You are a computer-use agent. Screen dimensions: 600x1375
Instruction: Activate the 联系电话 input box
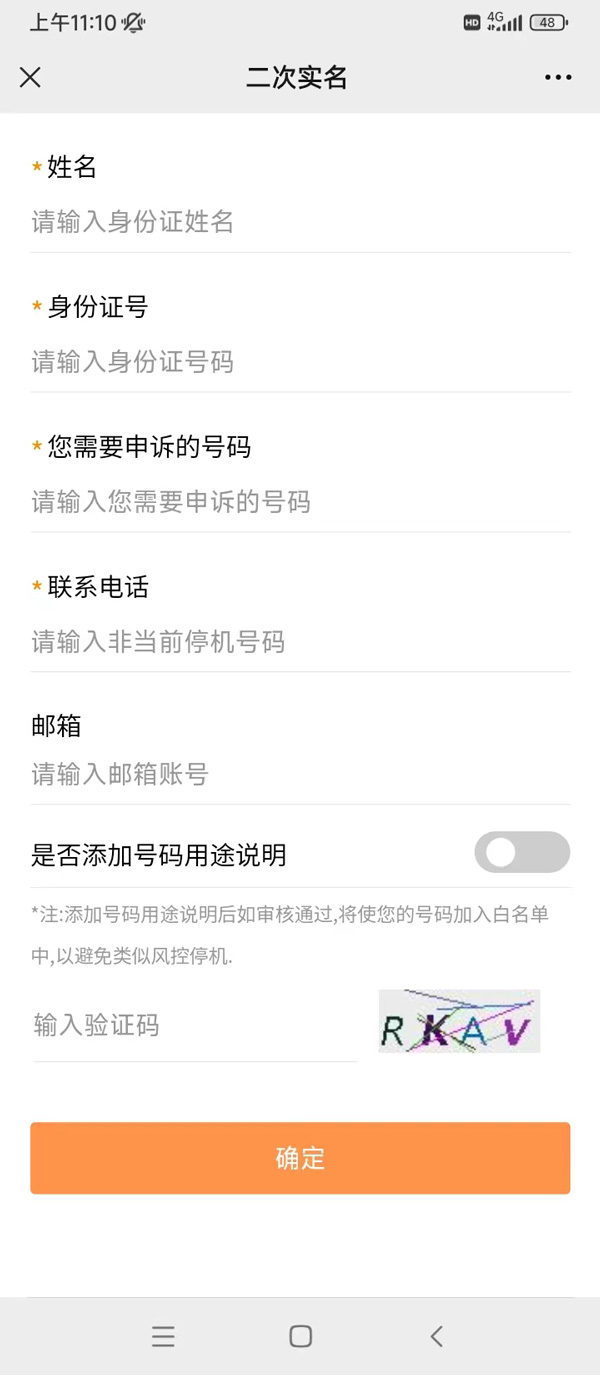(300, 642)
